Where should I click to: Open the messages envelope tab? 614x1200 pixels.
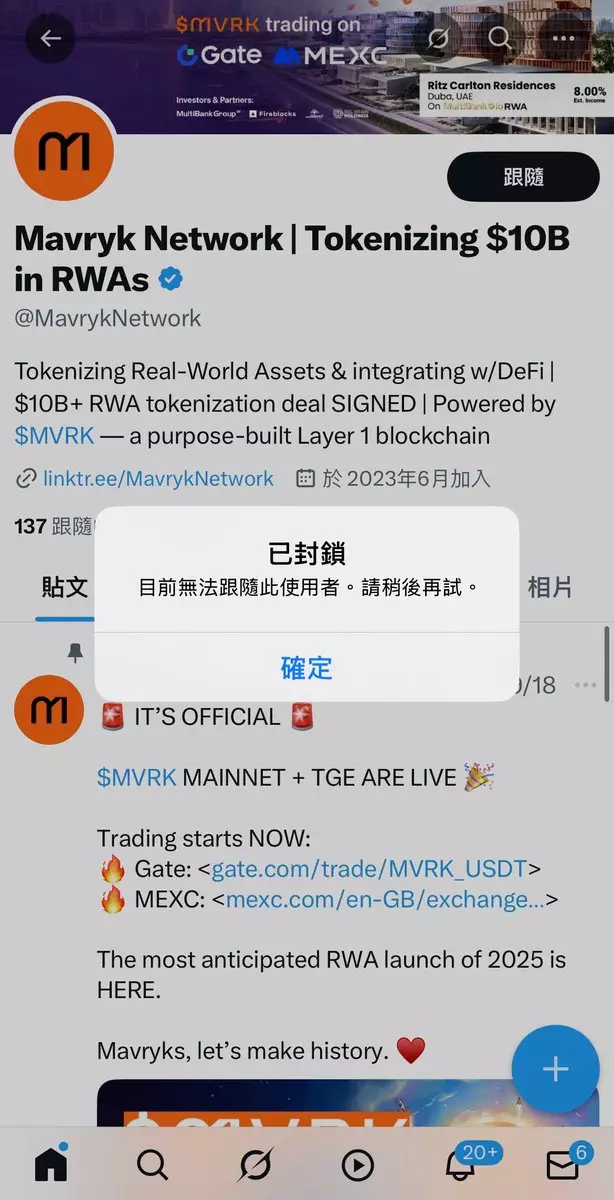(562, 1164)
